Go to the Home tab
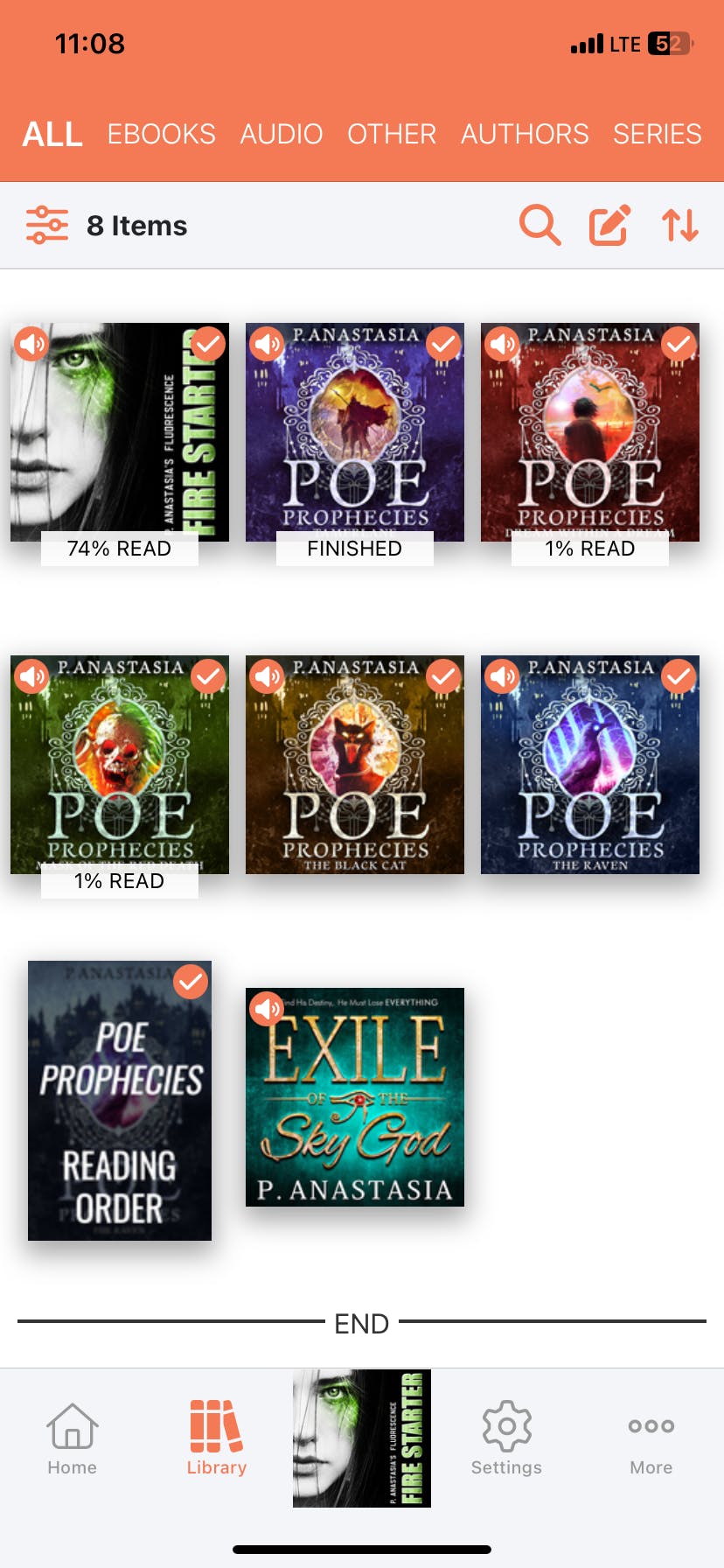This screenshot has width=724, height=1568. click(x=72, y=1439)
